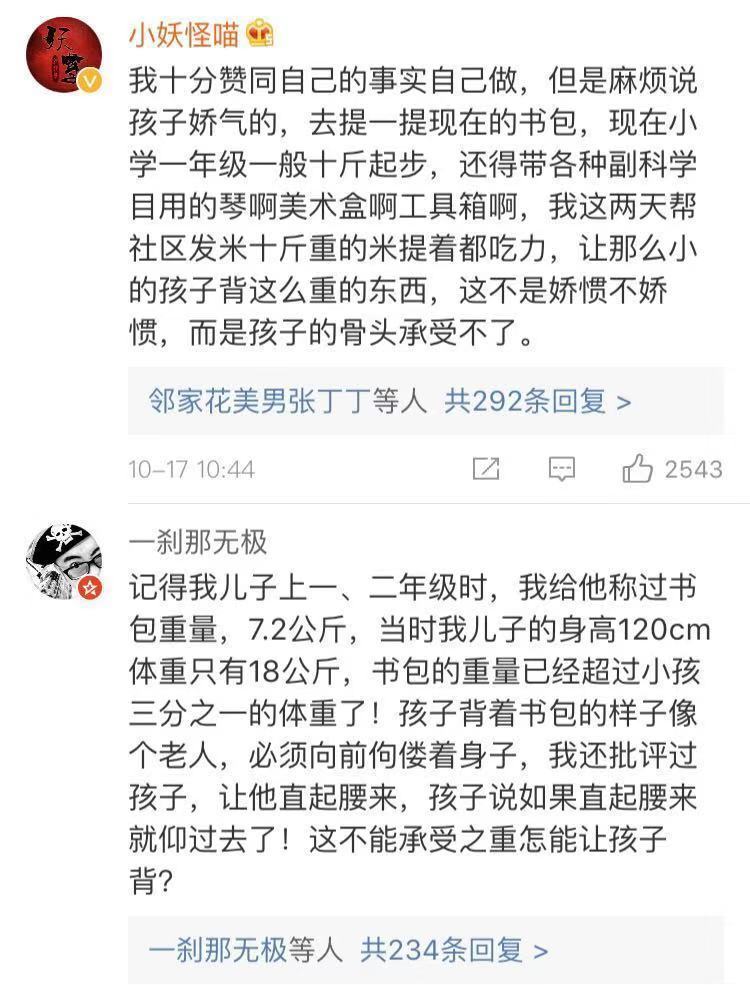Reply to 小妖怪喵's comment
Viewport: 750px width, 985px height.
[x=563, y=469]
